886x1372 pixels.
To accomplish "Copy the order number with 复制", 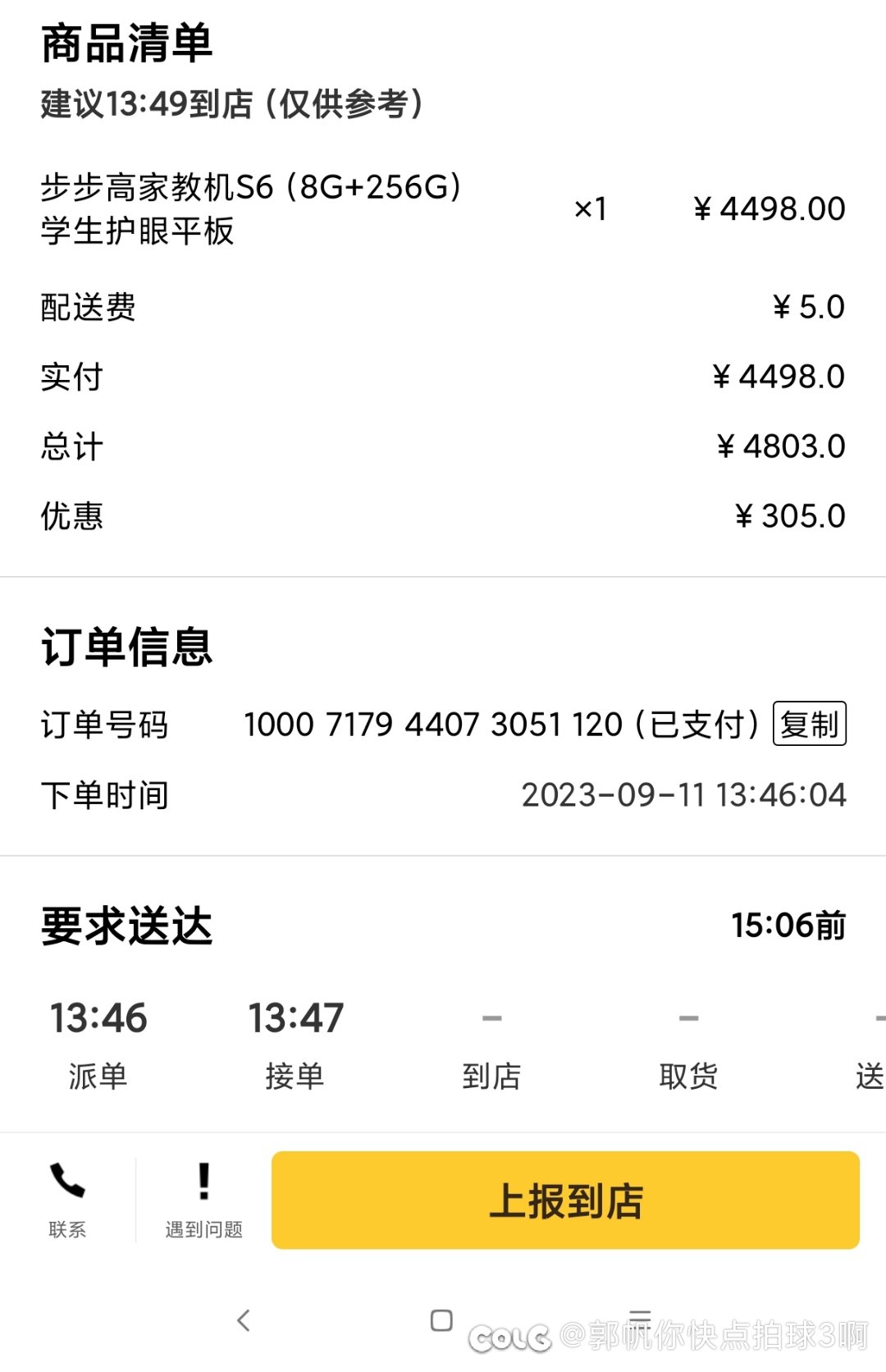I will (809, 724).
